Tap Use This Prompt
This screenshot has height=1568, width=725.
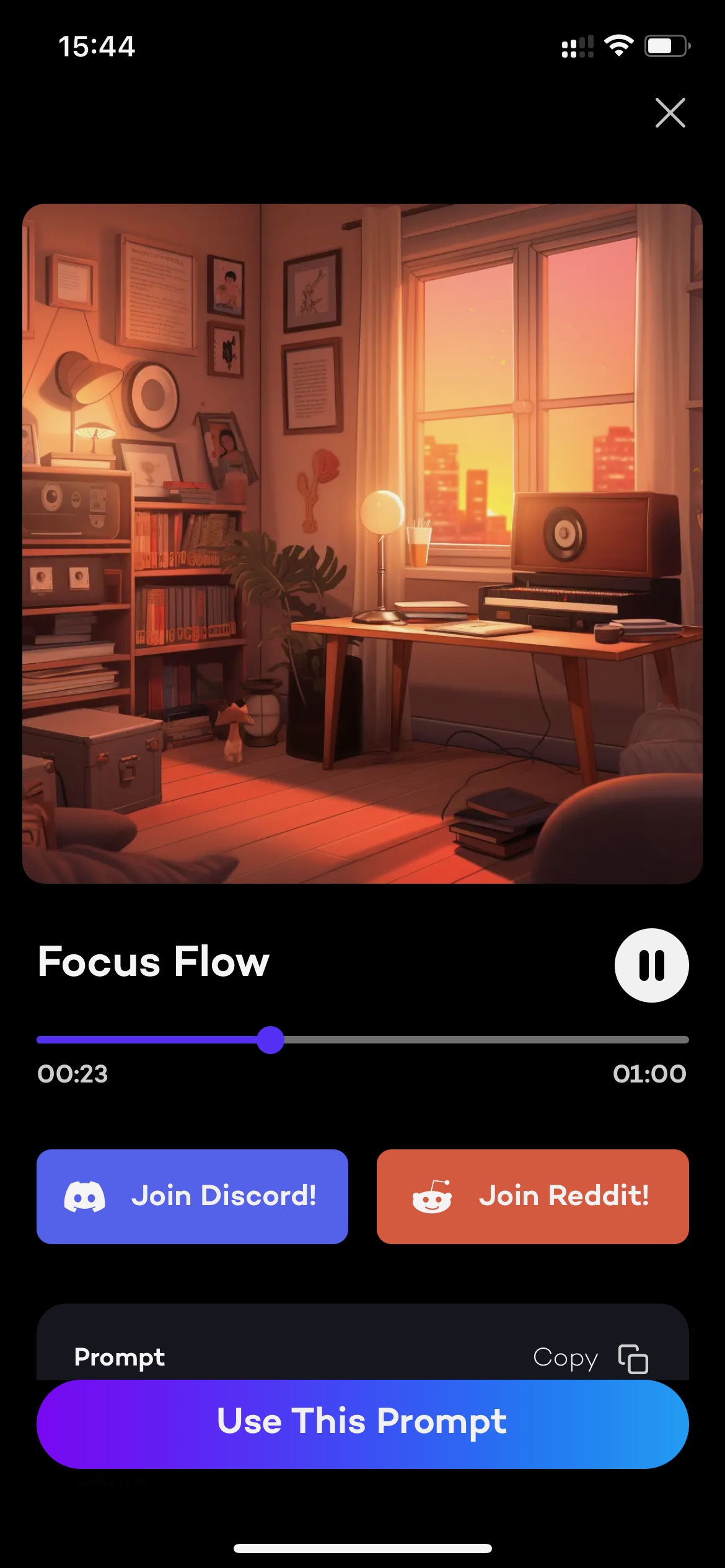(362, 1424)
